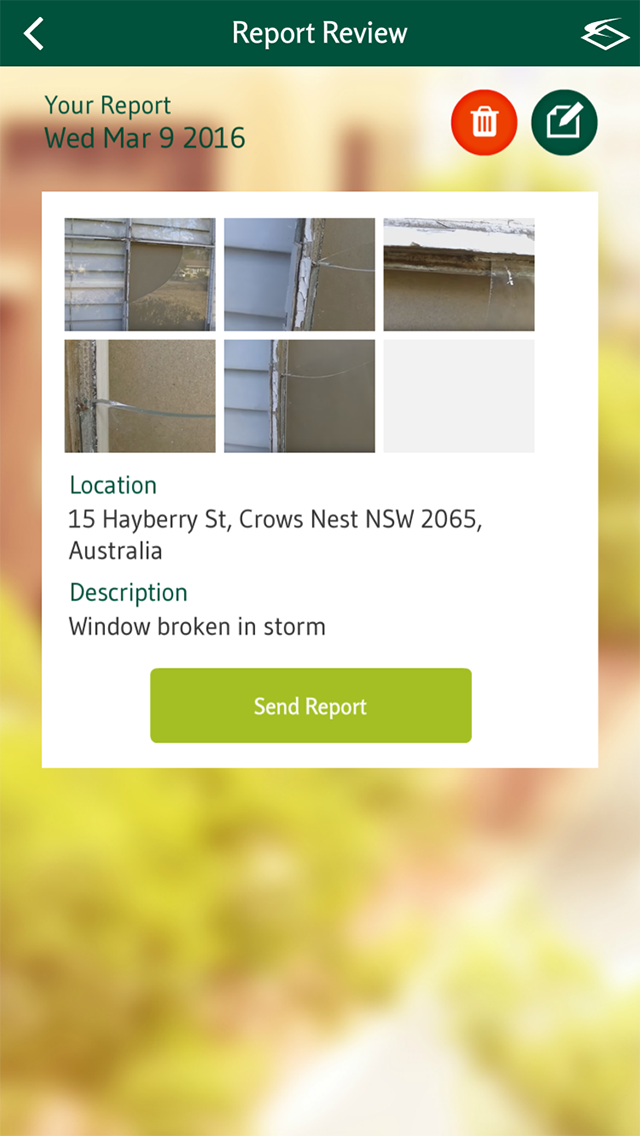Screen dimensions: 640x1136
Task: Open the third photo in the top row
Action: [459, 275]
